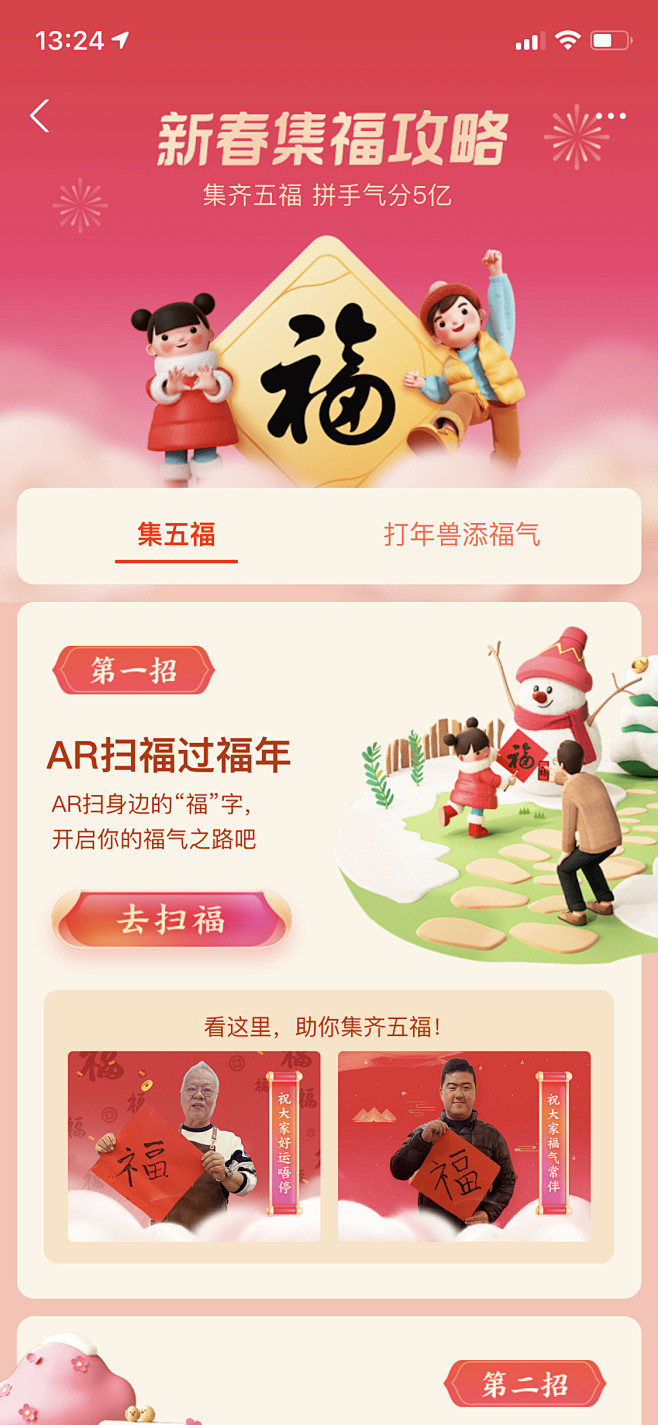Select the 集五福 tab
The width and height of the screenshot is (658, 1425).
[176, 535]
